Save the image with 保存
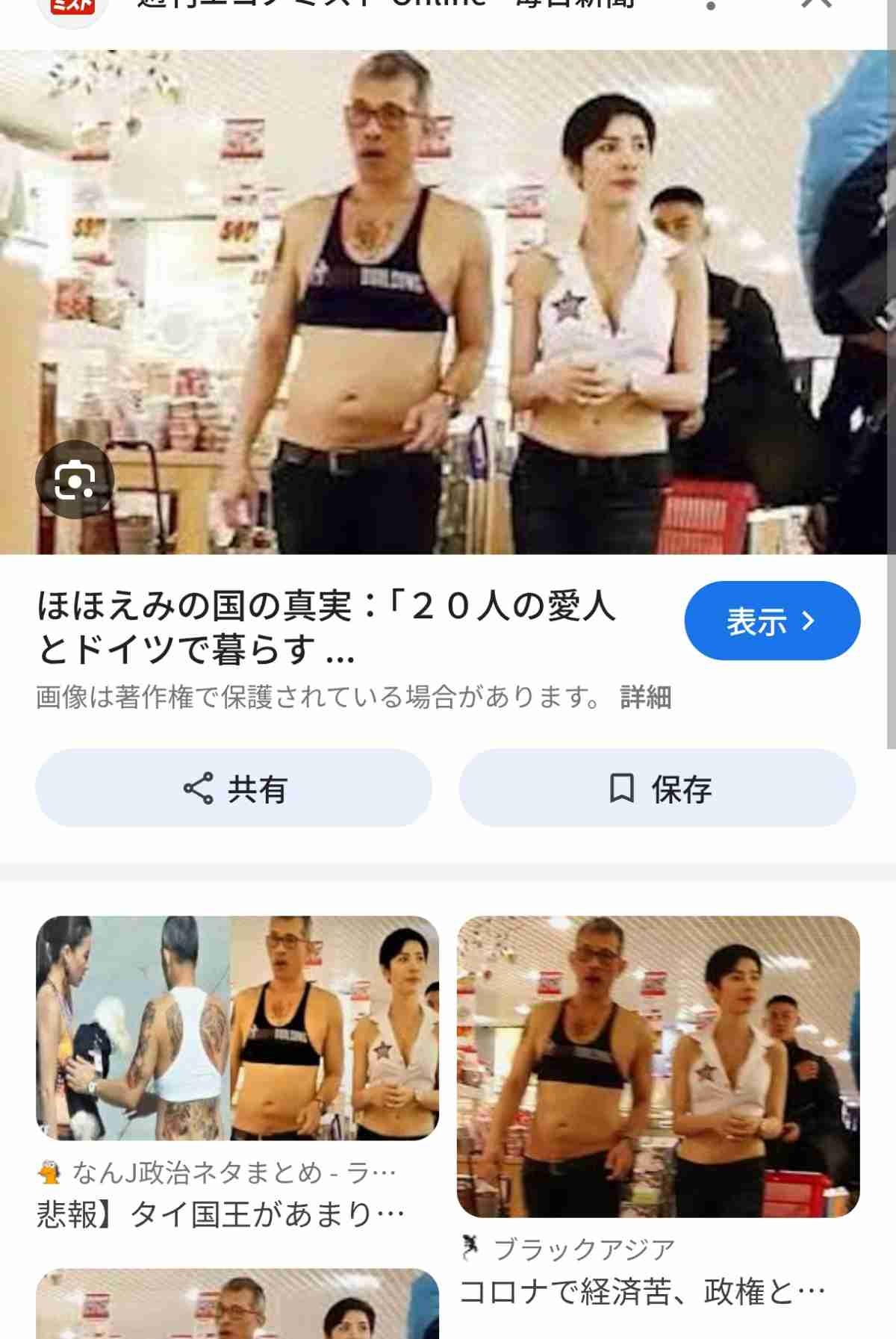 [x=657, y=789]
